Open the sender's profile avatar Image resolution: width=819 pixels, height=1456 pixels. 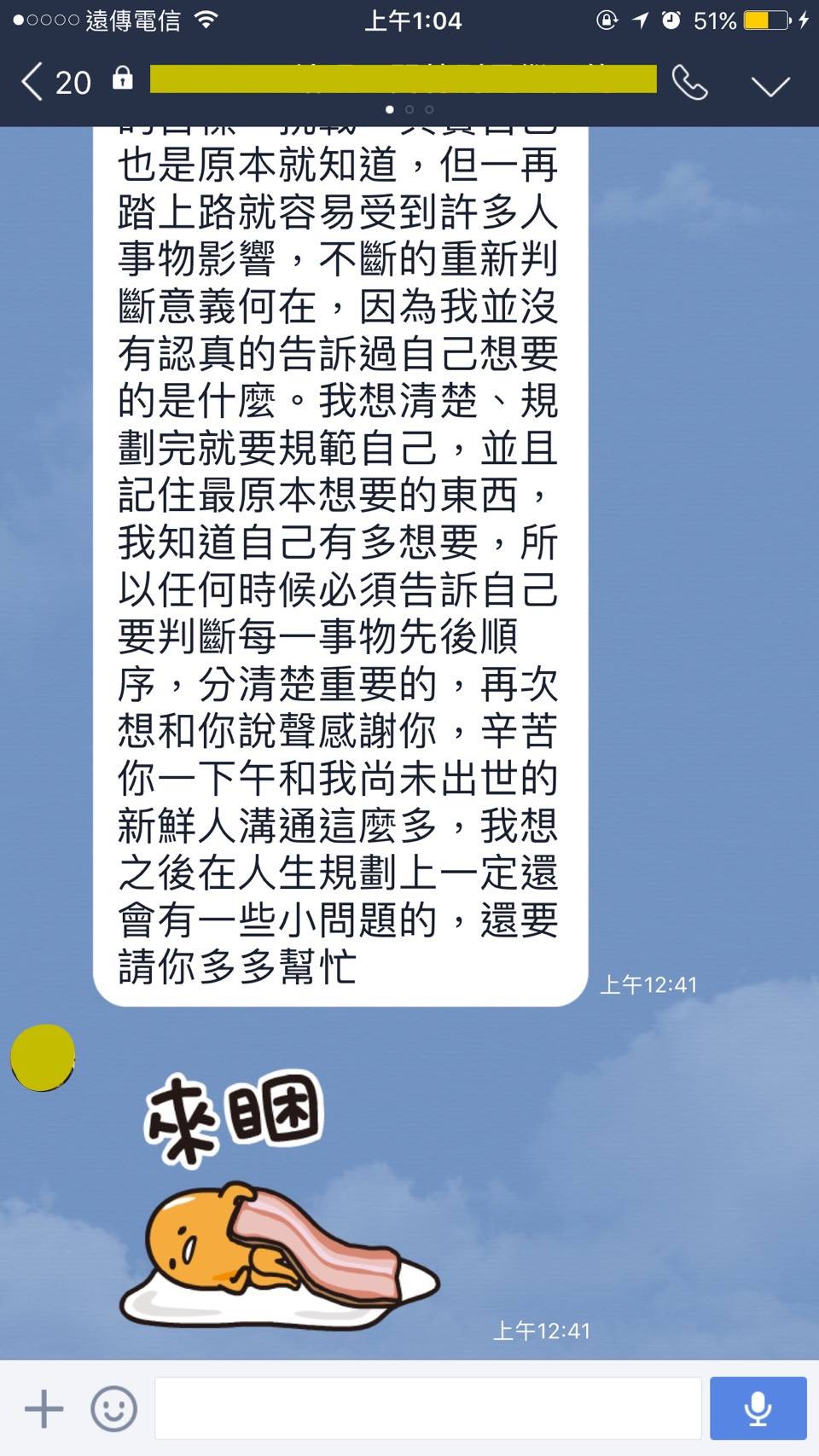click(43, 1058)
